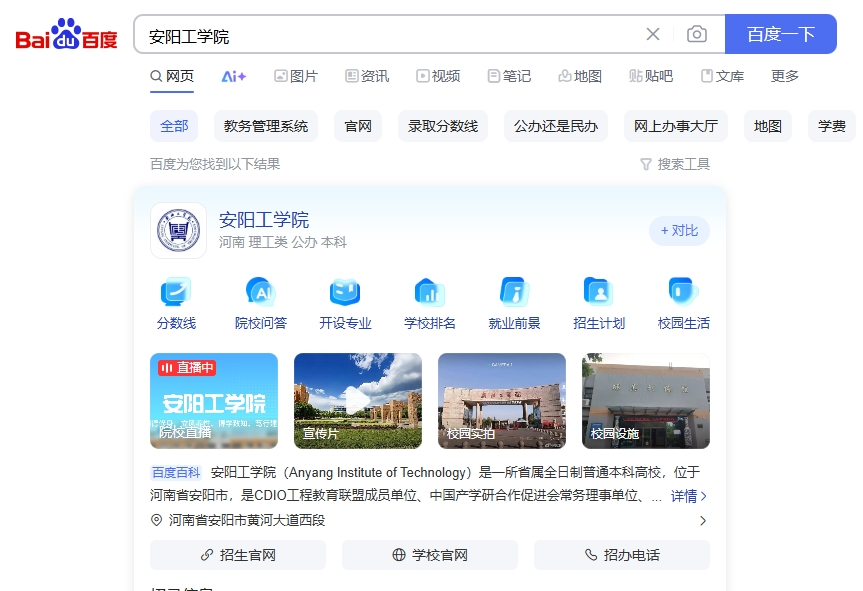The image size is (863, 591).
Task: Tap the 百度一下 search button
Action: click(x=780, y=34)
